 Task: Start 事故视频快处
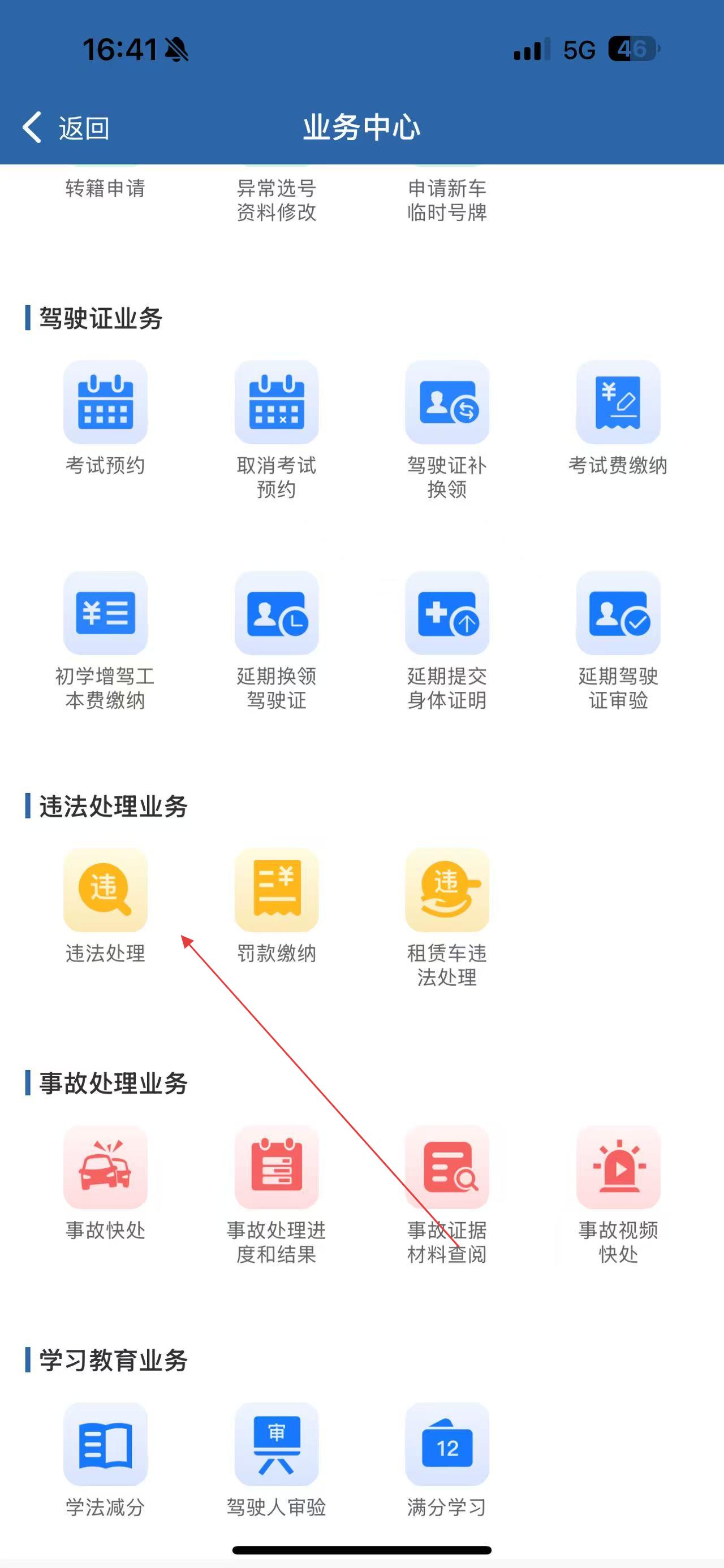(618, 1167)
